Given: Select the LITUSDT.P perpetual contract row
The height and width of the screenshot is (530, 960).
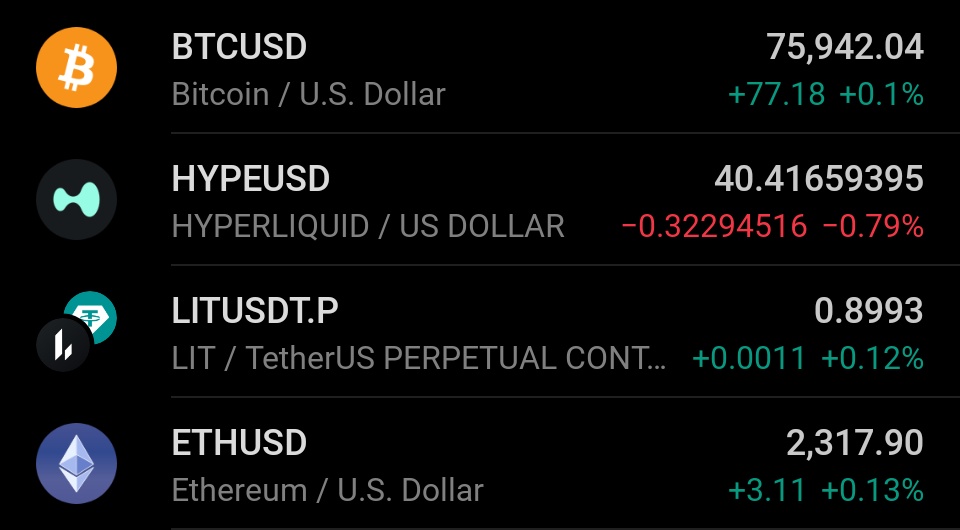Looking at the screenshot, I should pos(480,332).
